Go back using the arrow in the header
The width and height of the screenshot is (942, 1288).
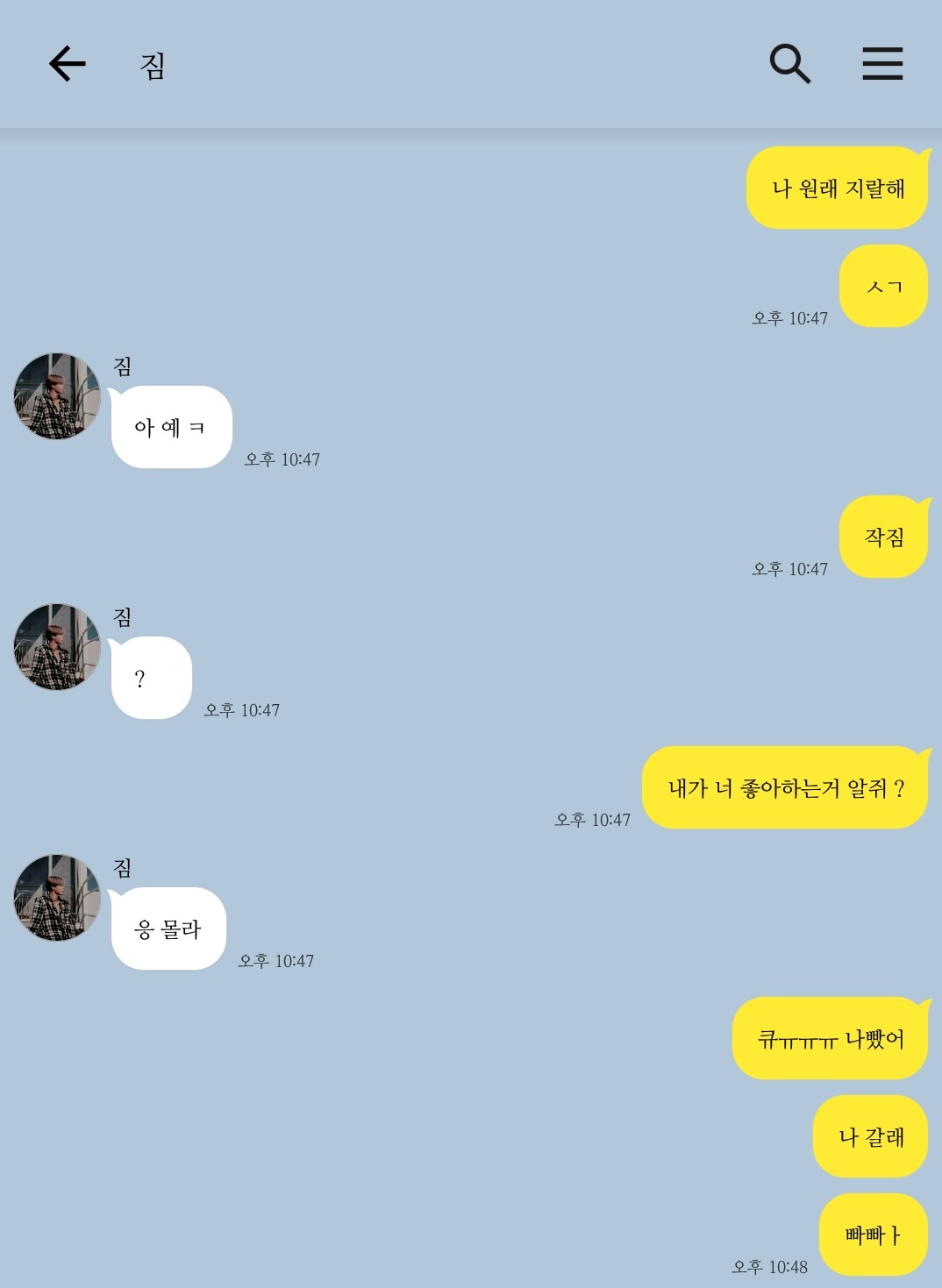coord(68,64)
